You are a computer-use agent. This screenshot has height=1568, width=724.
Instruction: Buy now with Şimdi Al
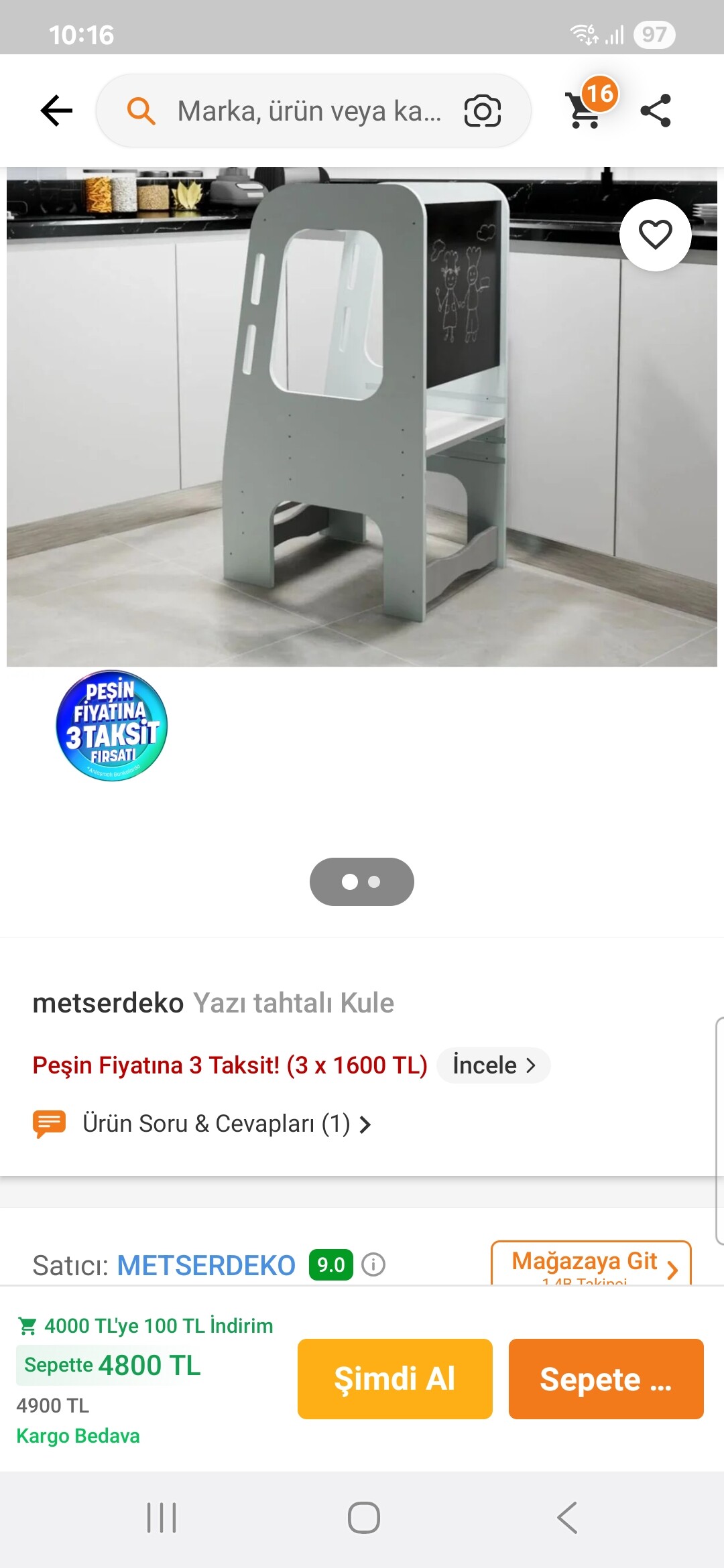click(x=395, y=1378)
